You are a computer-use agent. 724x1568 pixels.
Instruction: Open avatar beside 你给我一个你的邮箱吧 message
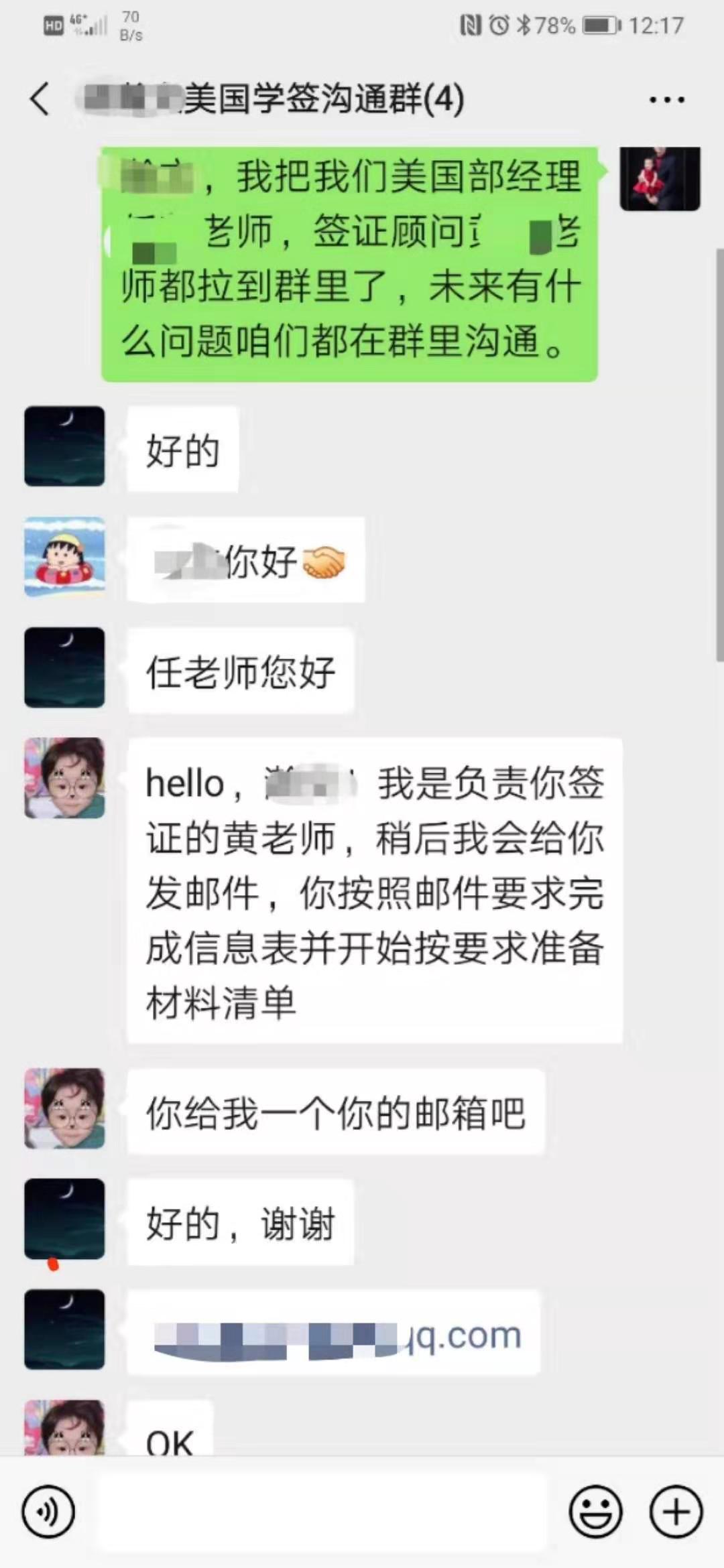[x=64, y=1108]
